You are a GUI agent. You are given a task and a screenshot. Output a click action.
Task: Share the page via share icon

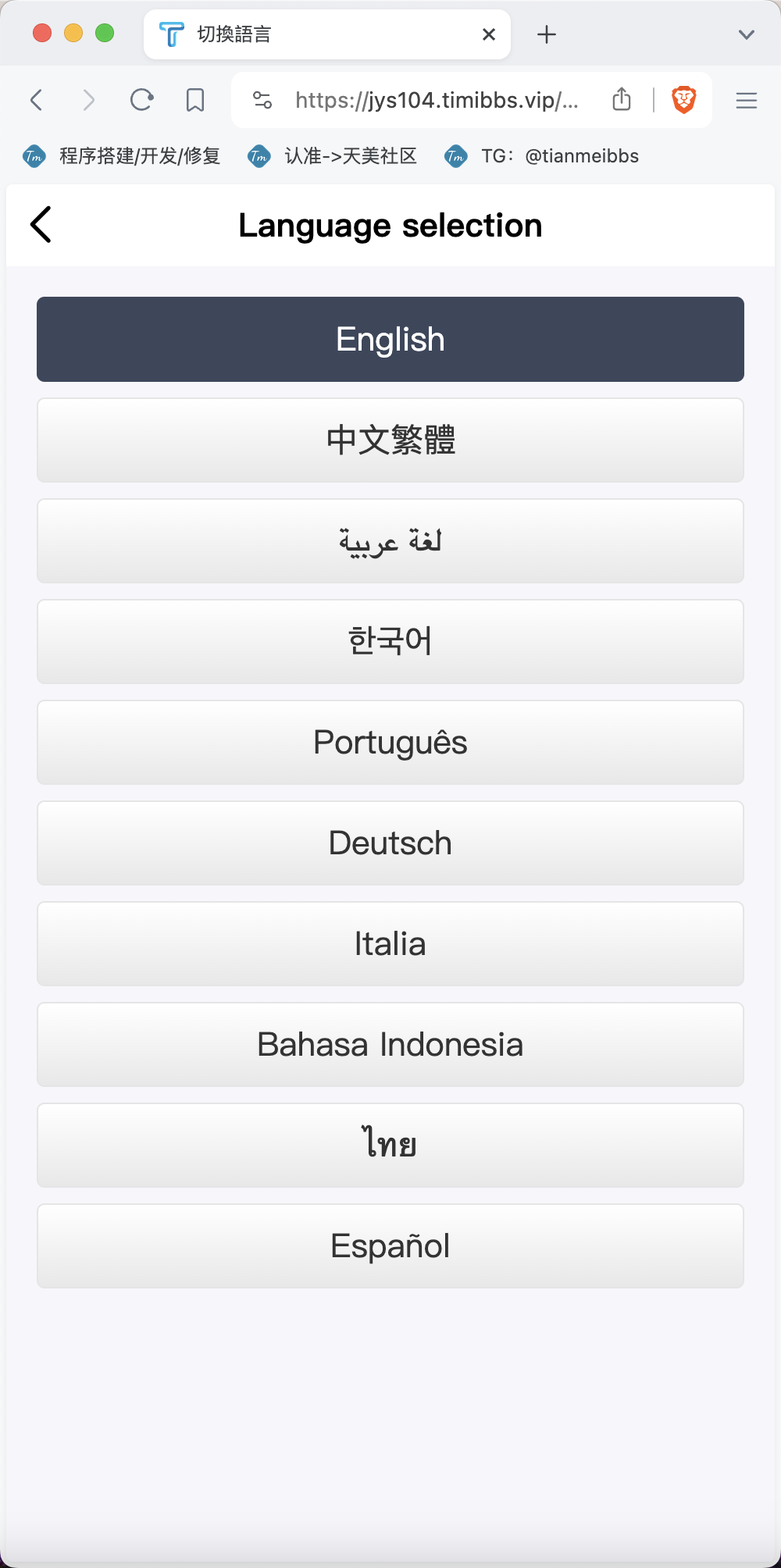point(622,99)
